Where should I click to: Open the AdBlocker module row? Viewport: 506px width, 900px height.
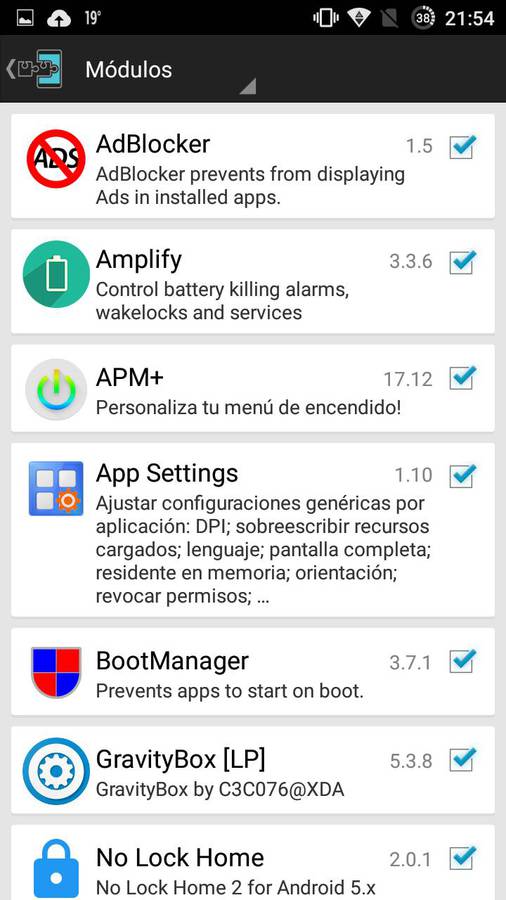point(252,166)
